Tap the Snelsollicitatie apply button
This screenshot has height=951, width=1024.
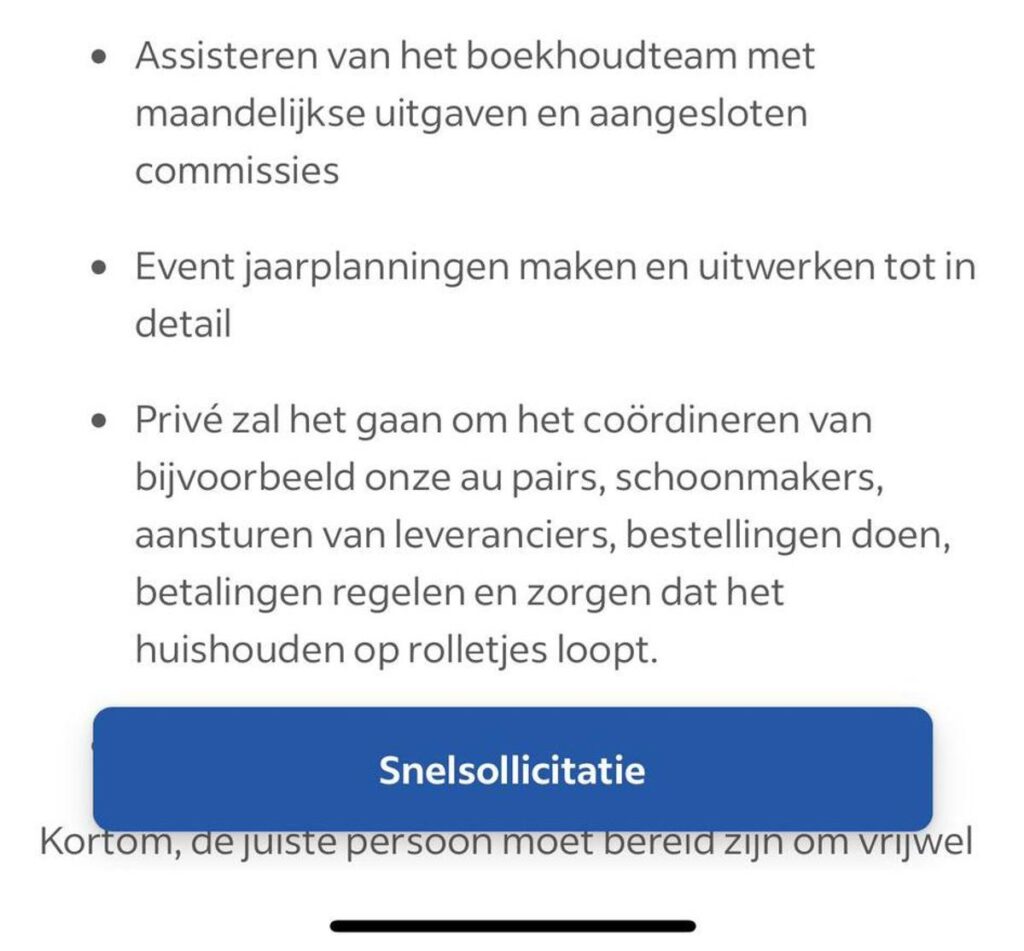pyautogui.click(x=512, y=770)
